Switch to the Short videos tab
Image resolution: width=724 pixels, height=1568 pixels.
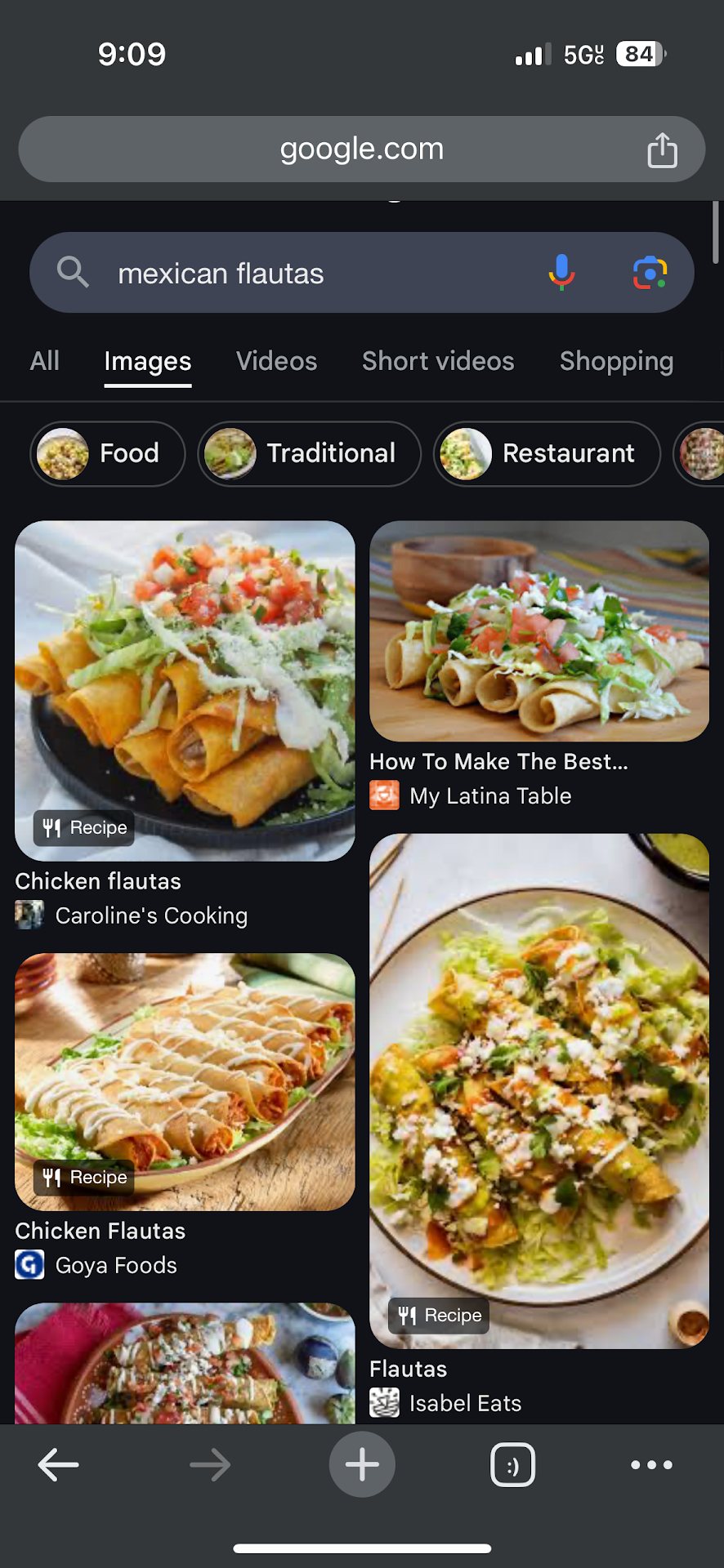click(438, 361)
